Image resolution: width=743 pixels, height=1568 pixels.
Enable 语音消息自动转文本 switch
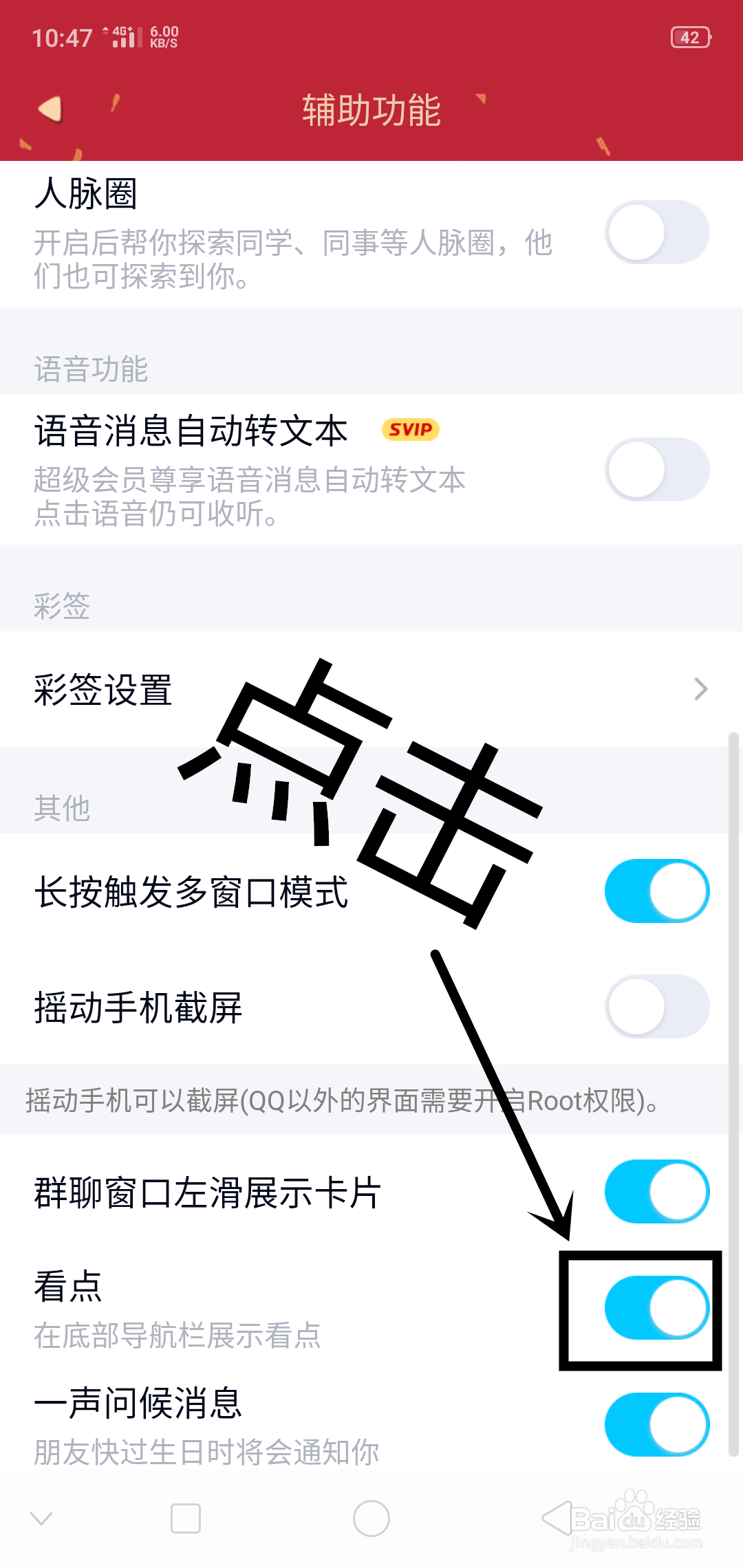[656, 468]
